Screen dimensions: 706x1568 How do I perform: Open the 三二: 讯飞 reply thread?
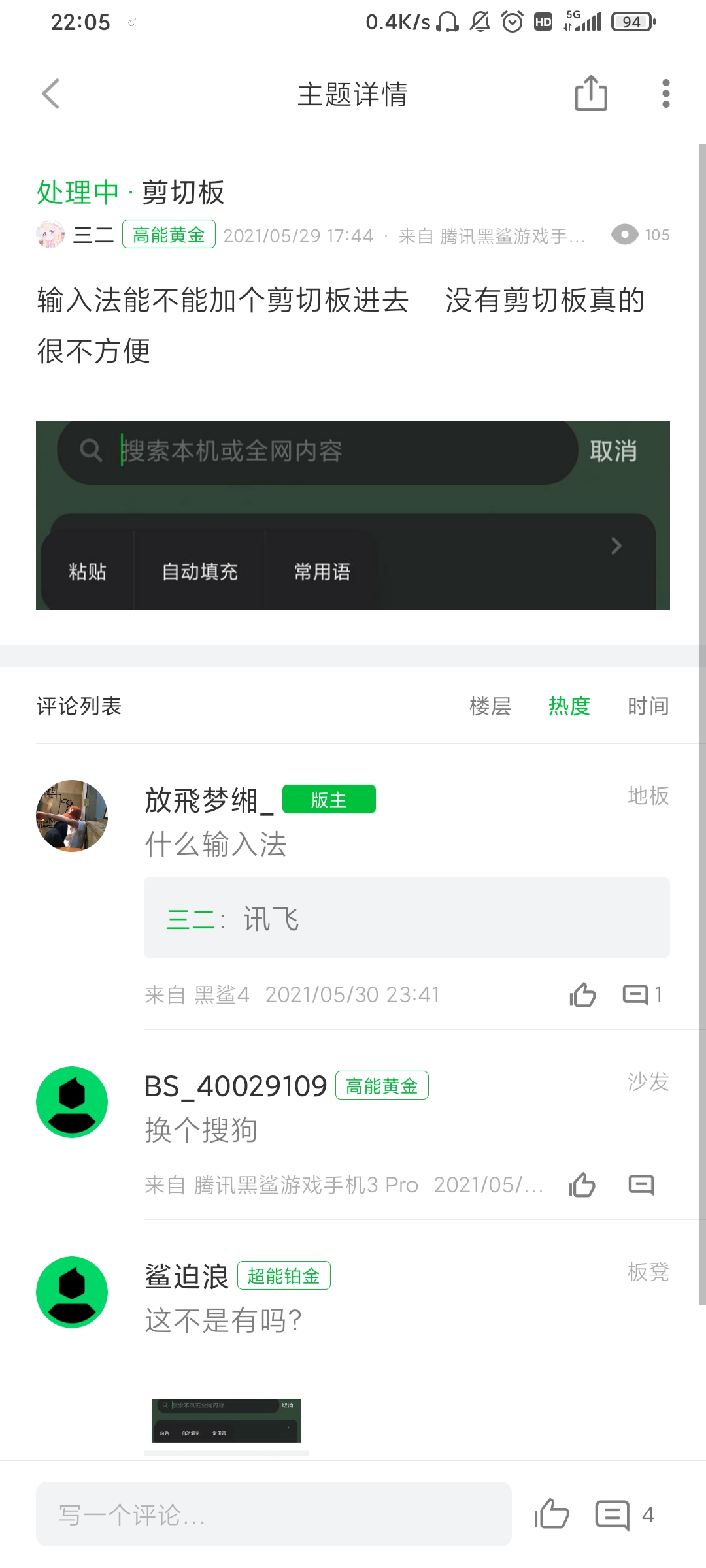407,918
